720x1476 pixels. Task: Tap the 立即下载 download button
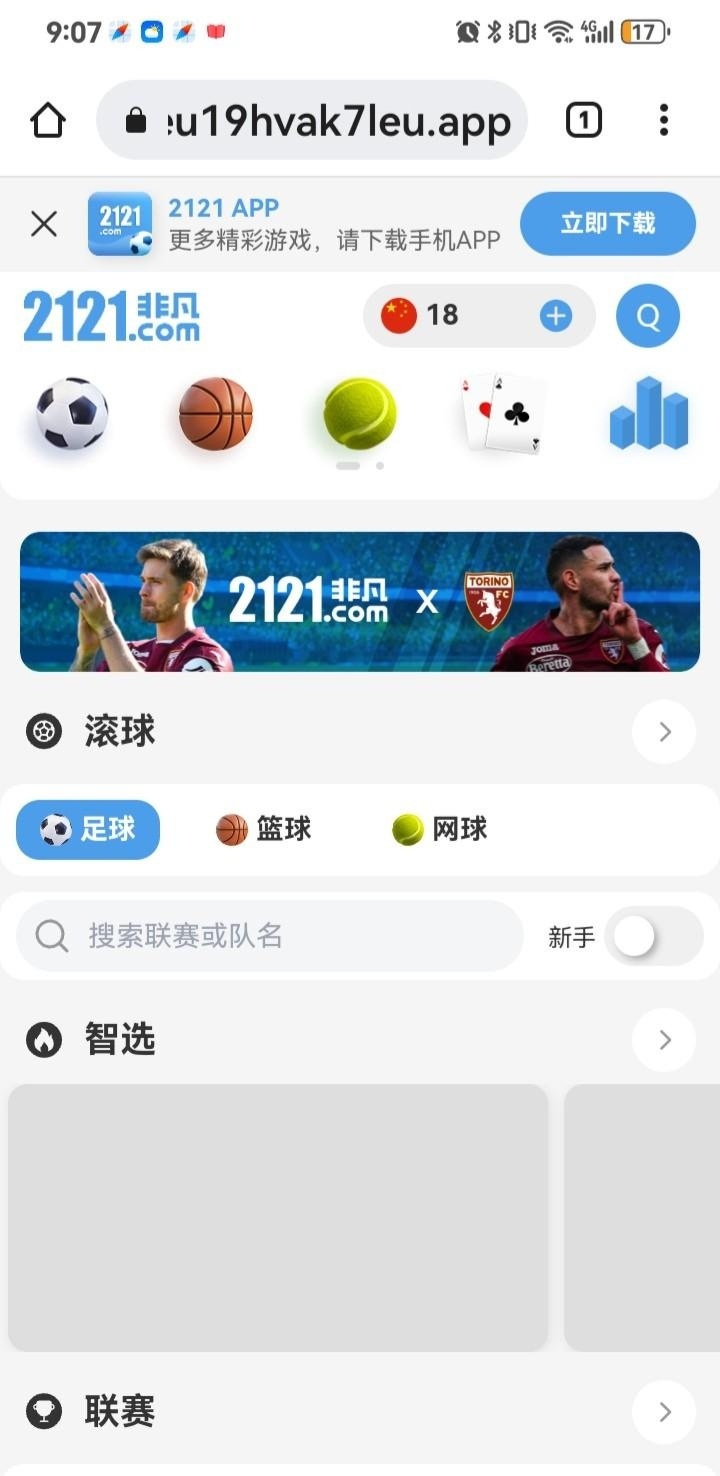click(607, 223)
